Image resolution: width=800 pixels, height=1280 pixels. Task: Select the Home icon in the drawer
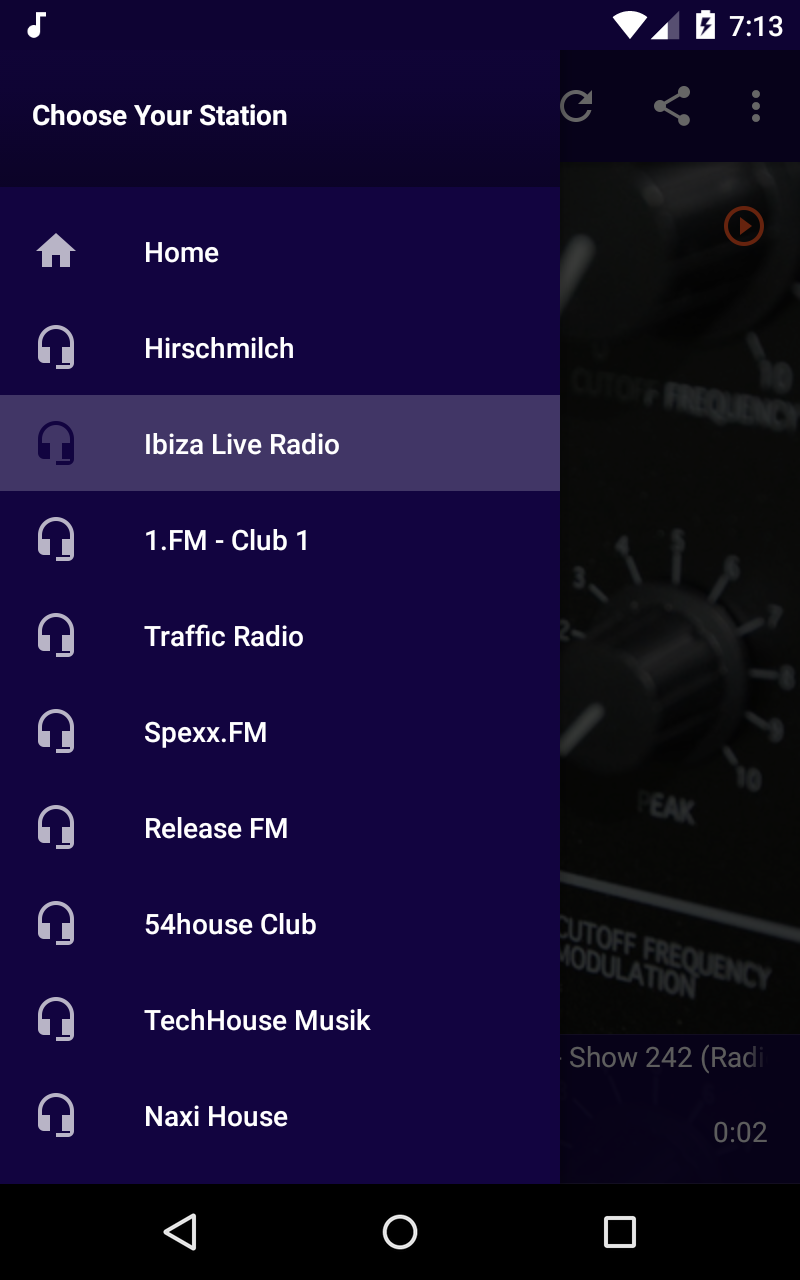pyautogui.click(x=57, y=252)
